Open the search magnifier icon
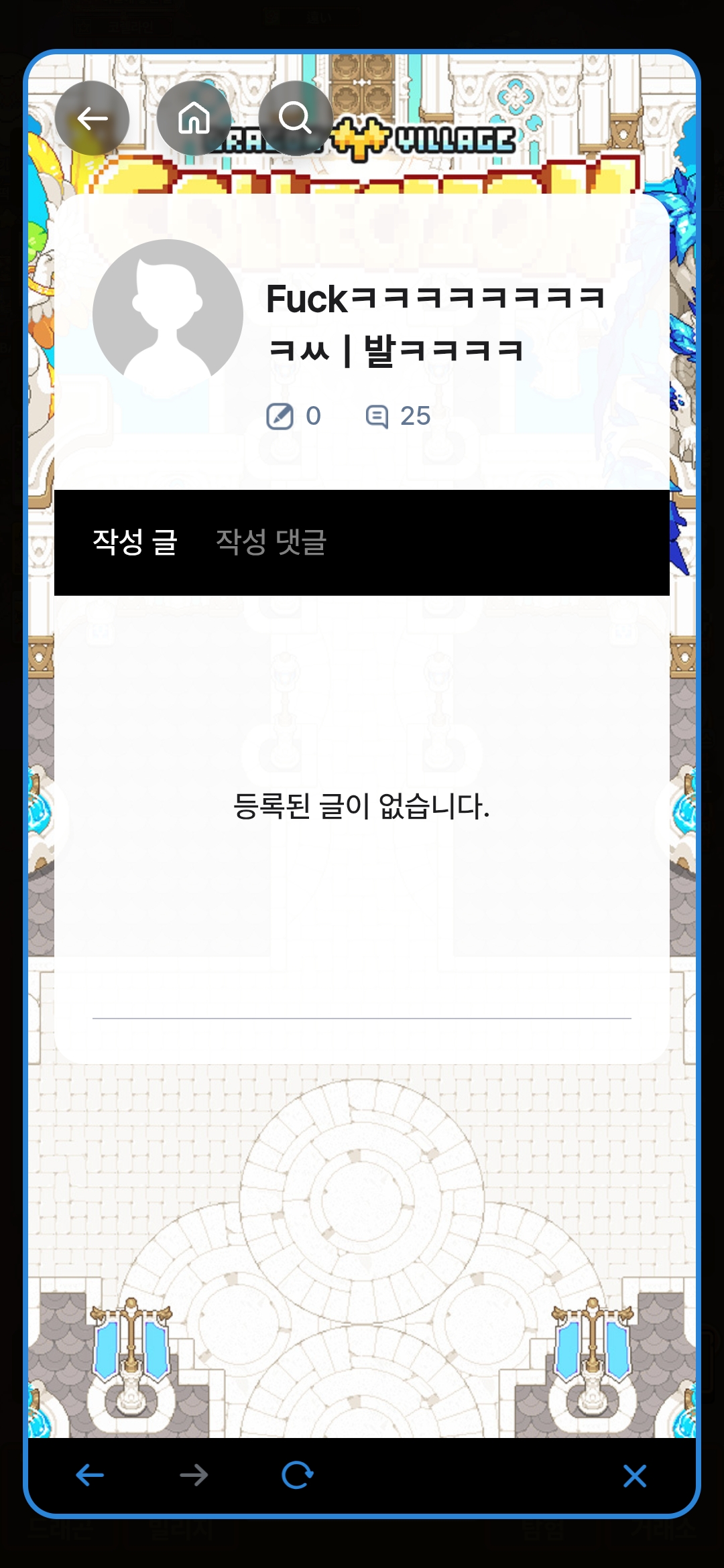724x1568 pixels. click(x=296, y=119)
